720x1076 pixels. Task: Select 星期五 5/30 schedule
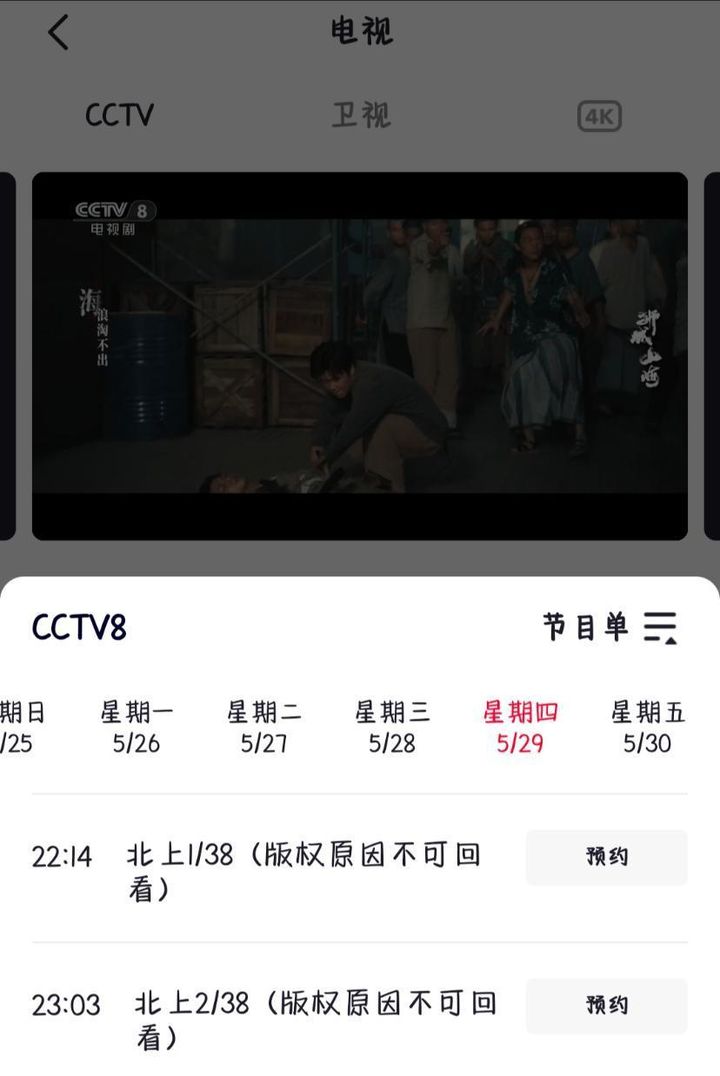pyautogui.click(x=648, y=727)
